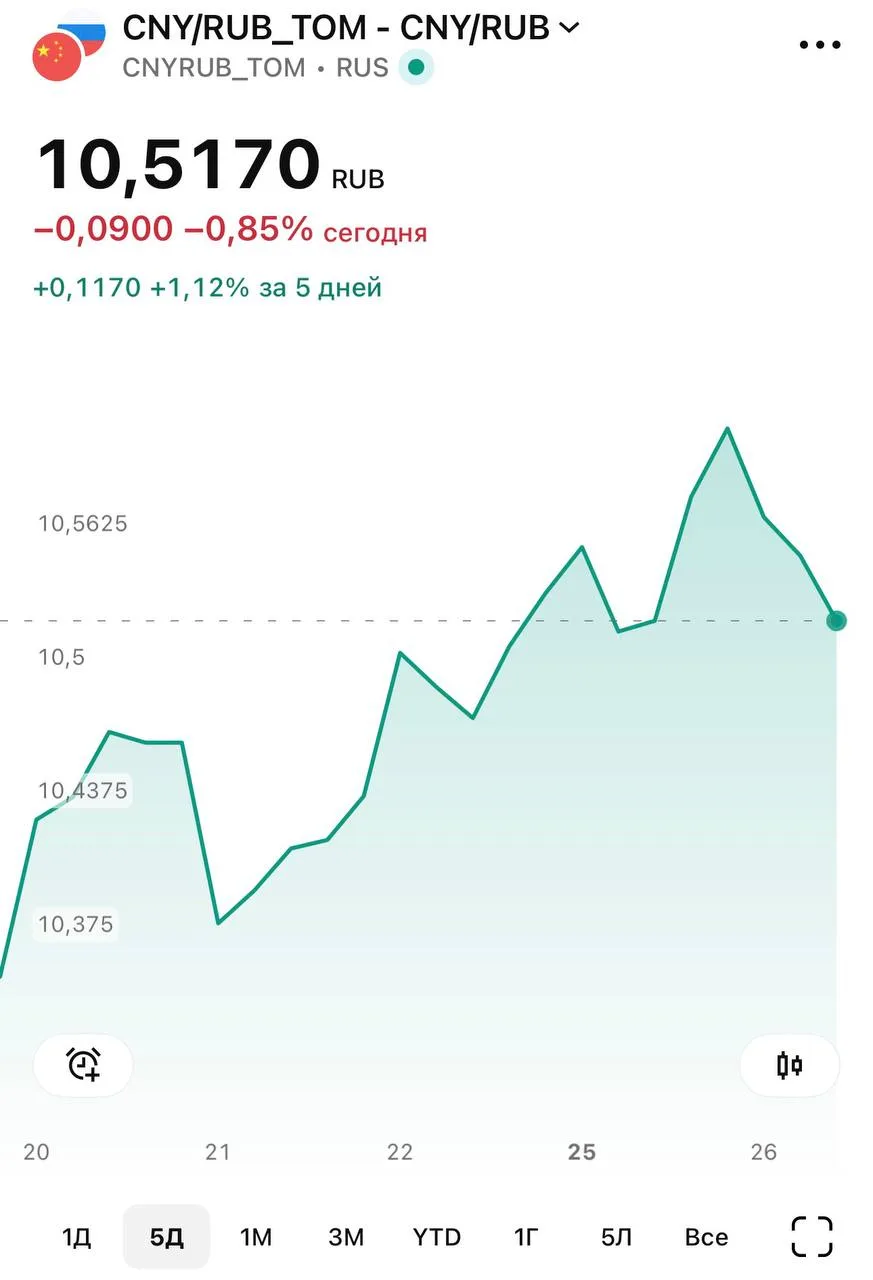Choose the 5Л time range
This screenshot has width=873, height=1280.
[617, 1237]
